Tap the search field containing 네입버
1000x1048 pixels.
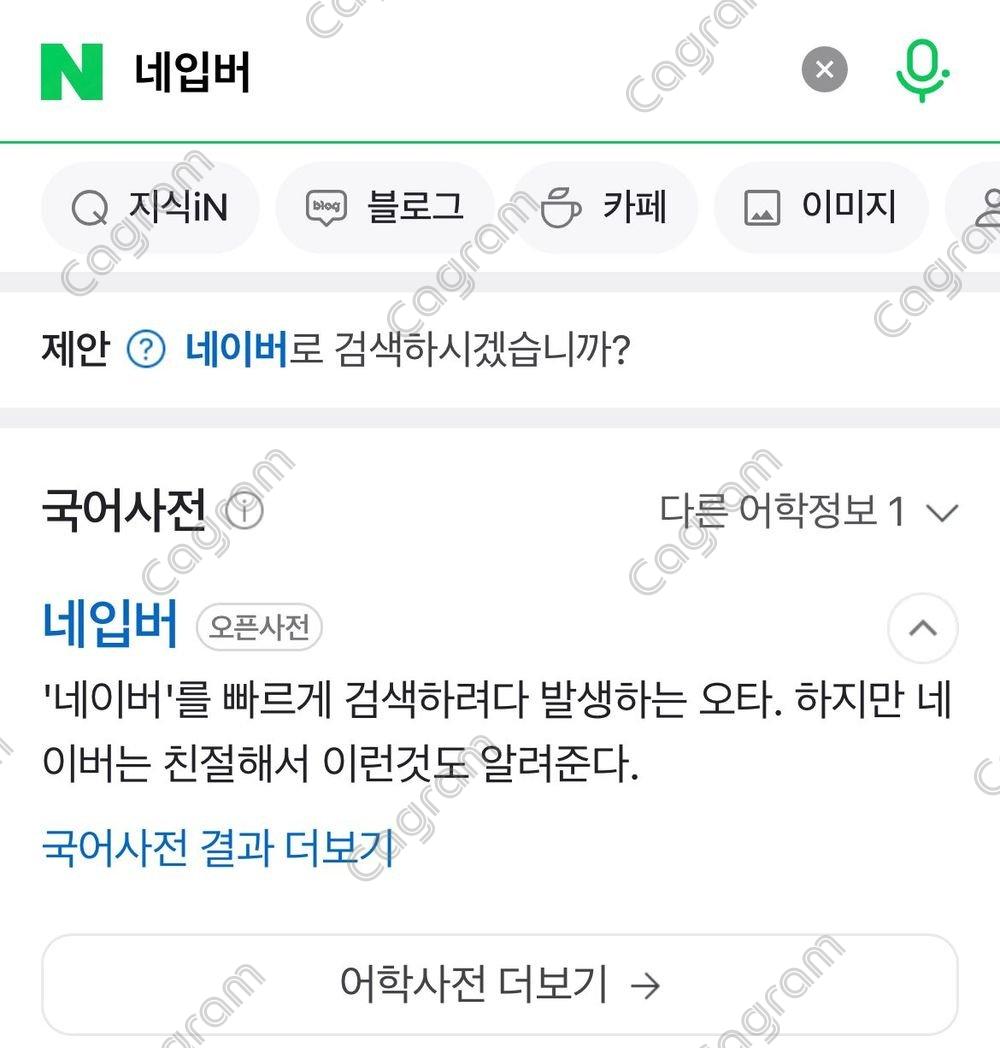click(450, 72)
